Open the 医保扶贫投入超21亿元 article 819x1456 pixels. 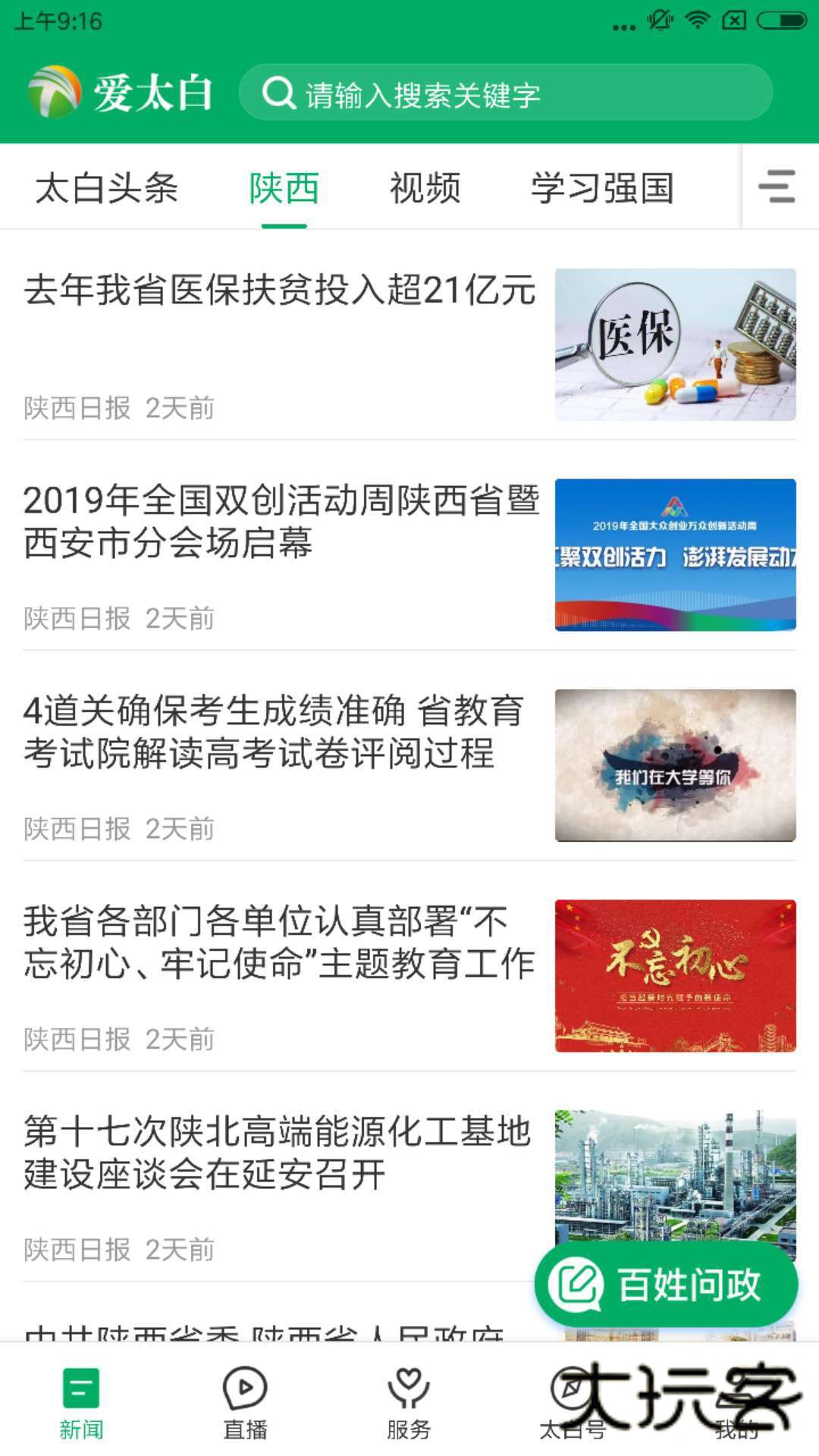click(x=280, y=291)
